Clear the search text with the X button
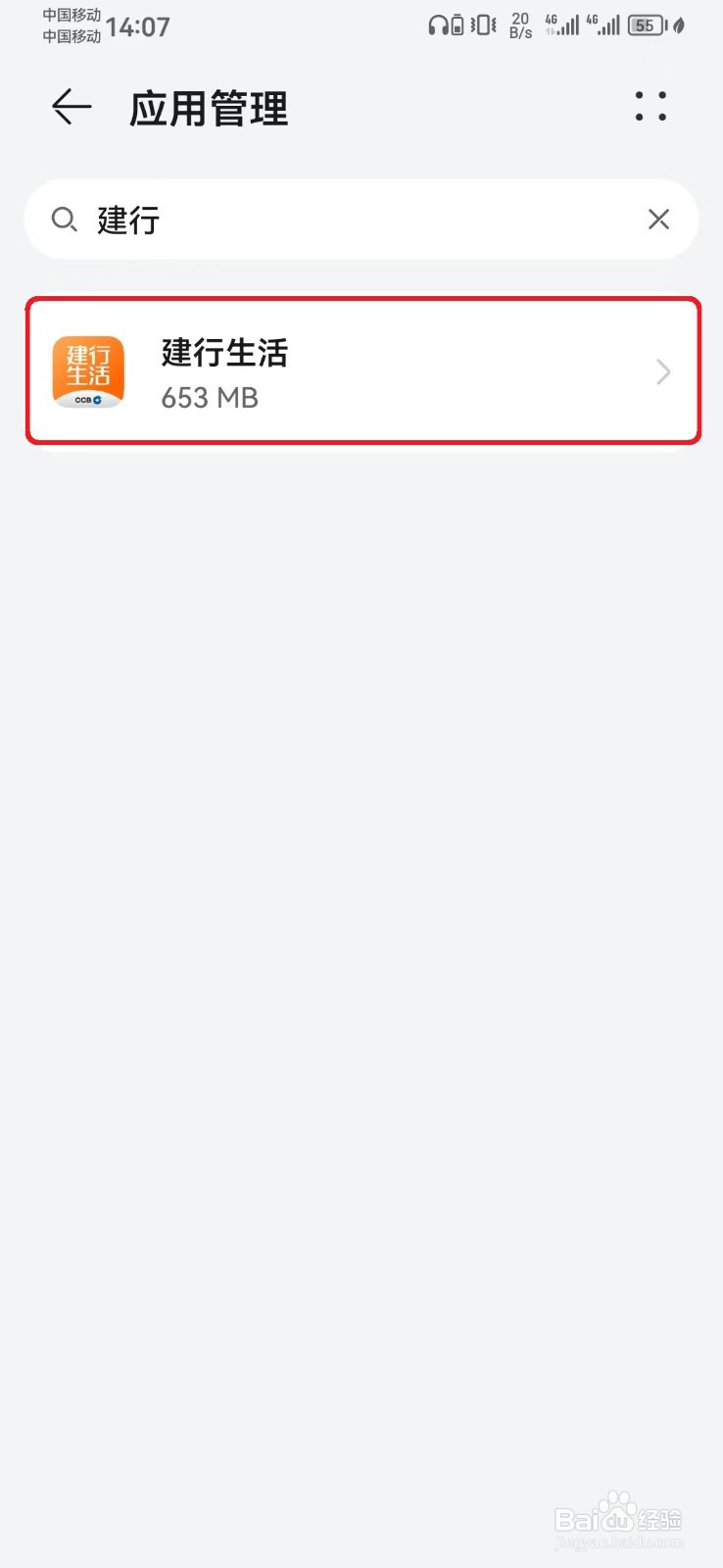723x1568 pixels. pos(658,220)
